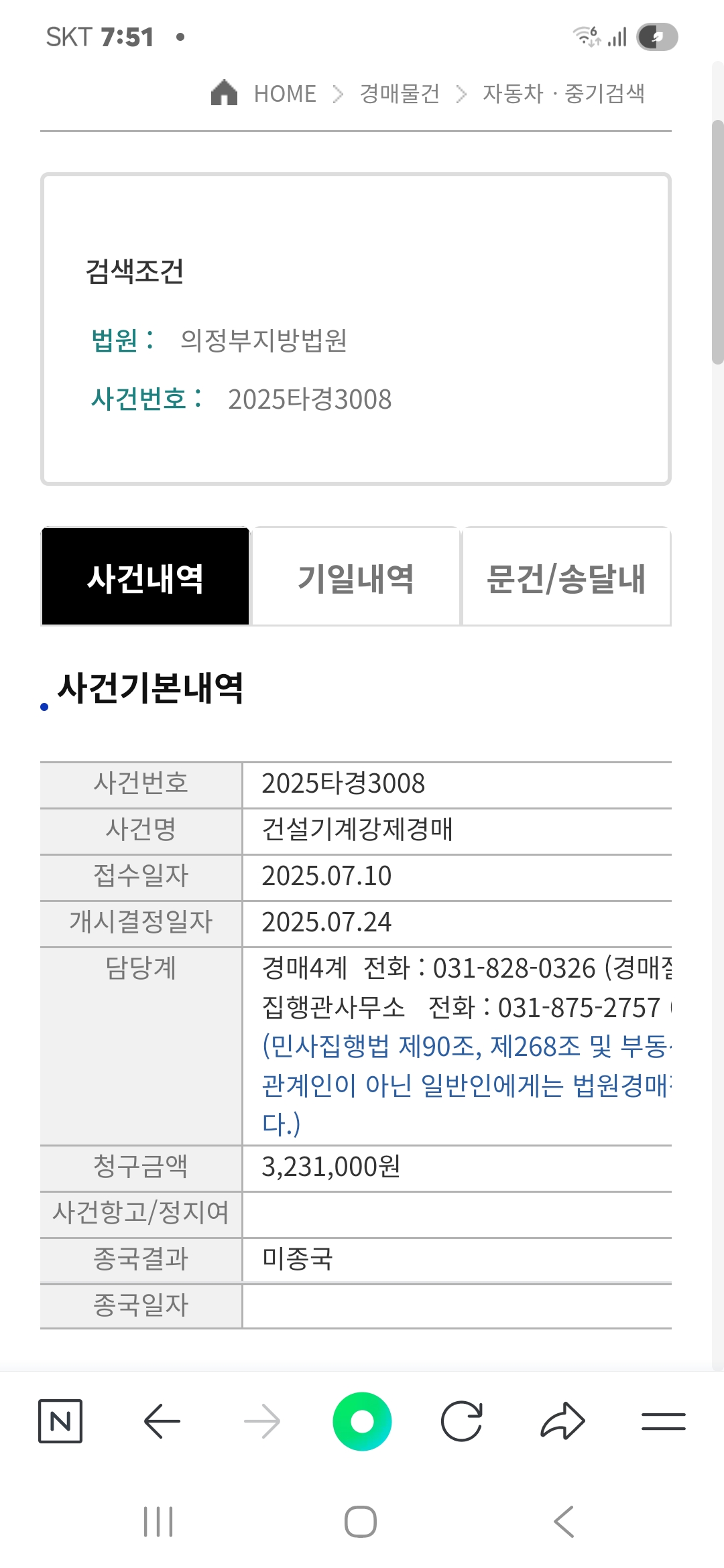
Task: Switch to 기일내역 tab
Action: point(355,578)
